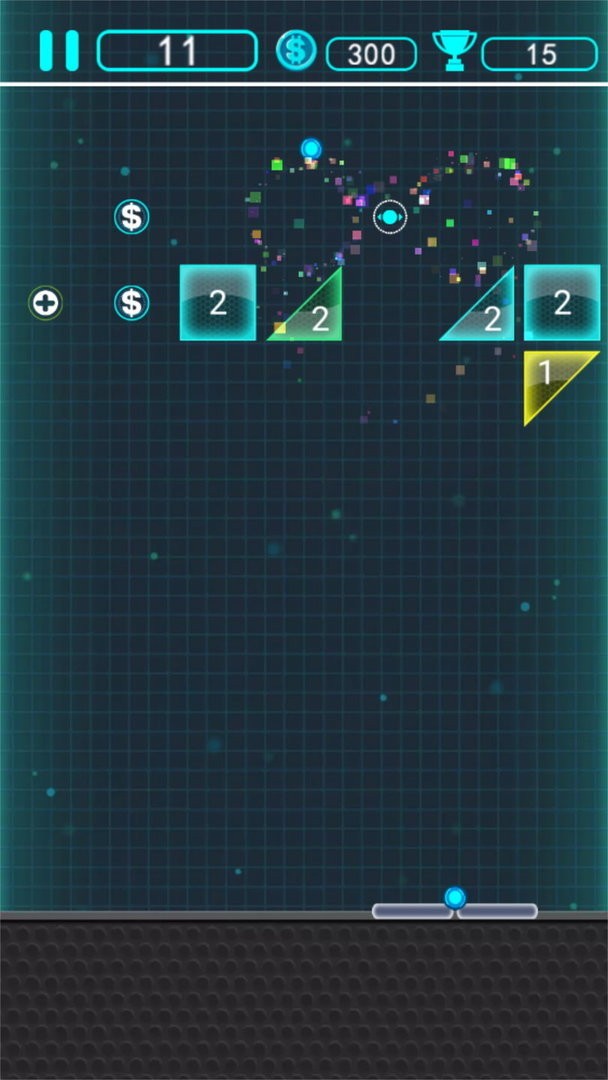
Task: Pause the game
Action: pos(58,50)
